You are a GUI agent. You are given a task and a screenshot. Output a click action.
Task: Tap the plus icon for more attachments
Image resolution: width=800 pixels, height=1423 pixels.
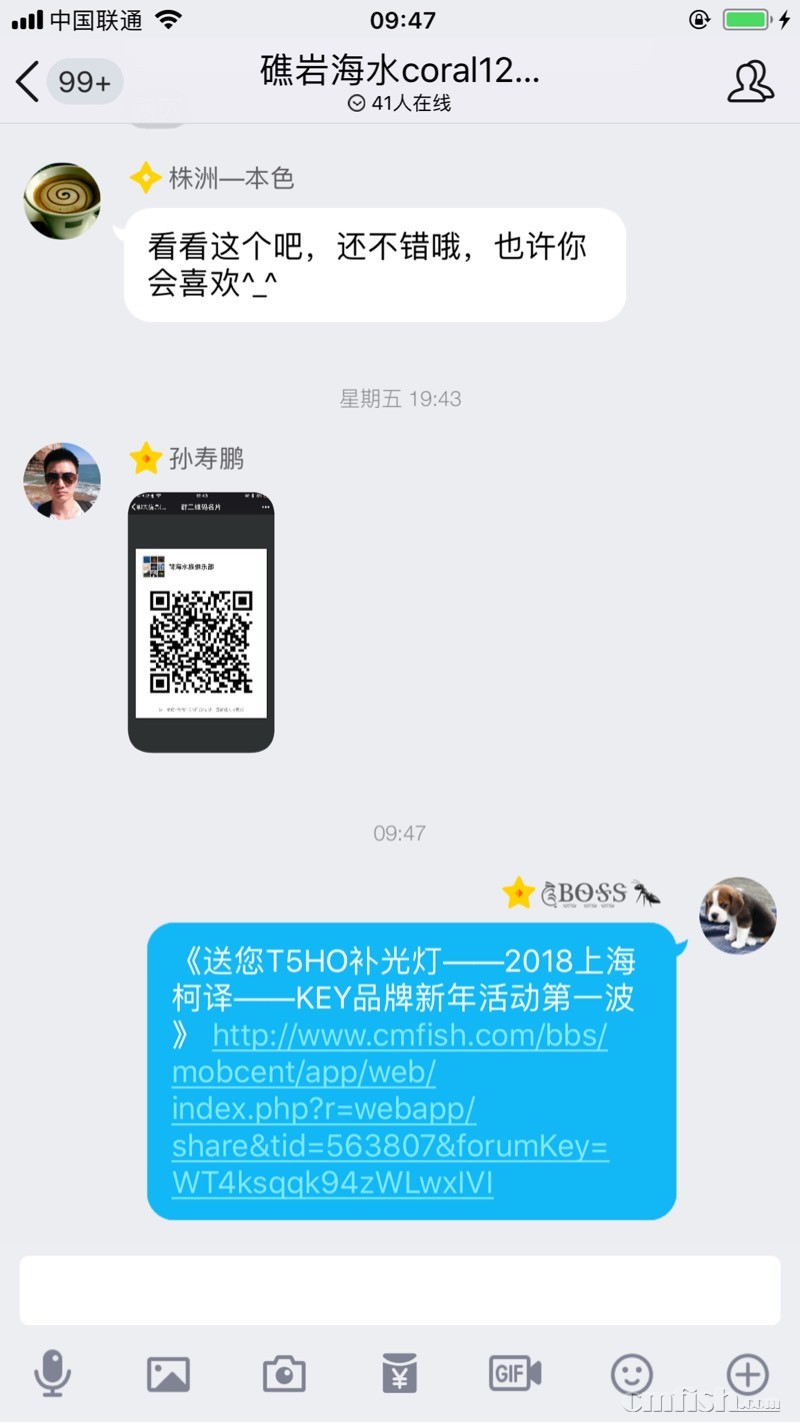(746, 1372)
